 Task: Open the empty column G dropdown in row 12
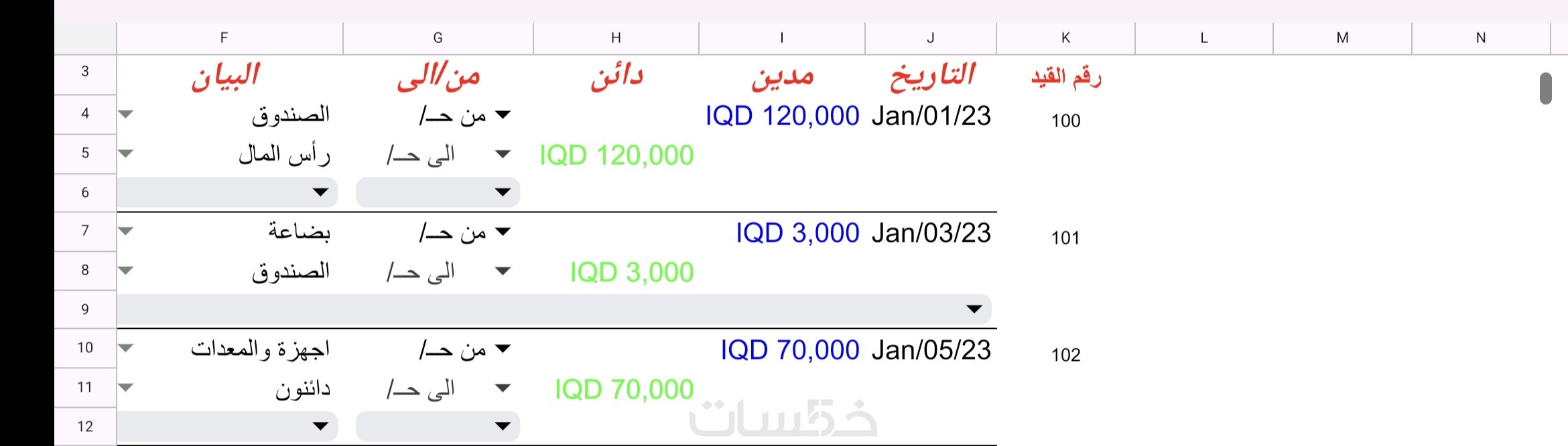(x=503, y=426)
